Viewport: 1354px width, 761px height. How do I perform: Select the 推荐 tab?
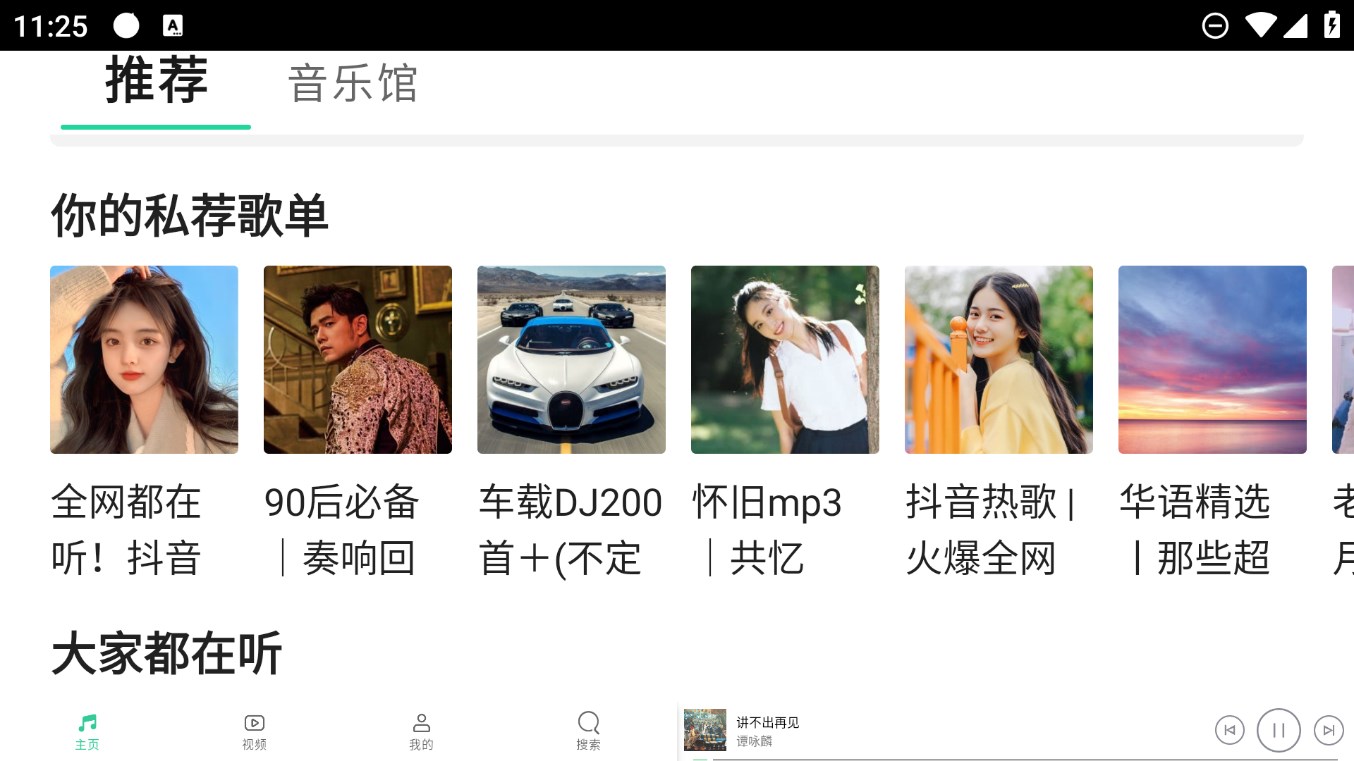point(156,82)
